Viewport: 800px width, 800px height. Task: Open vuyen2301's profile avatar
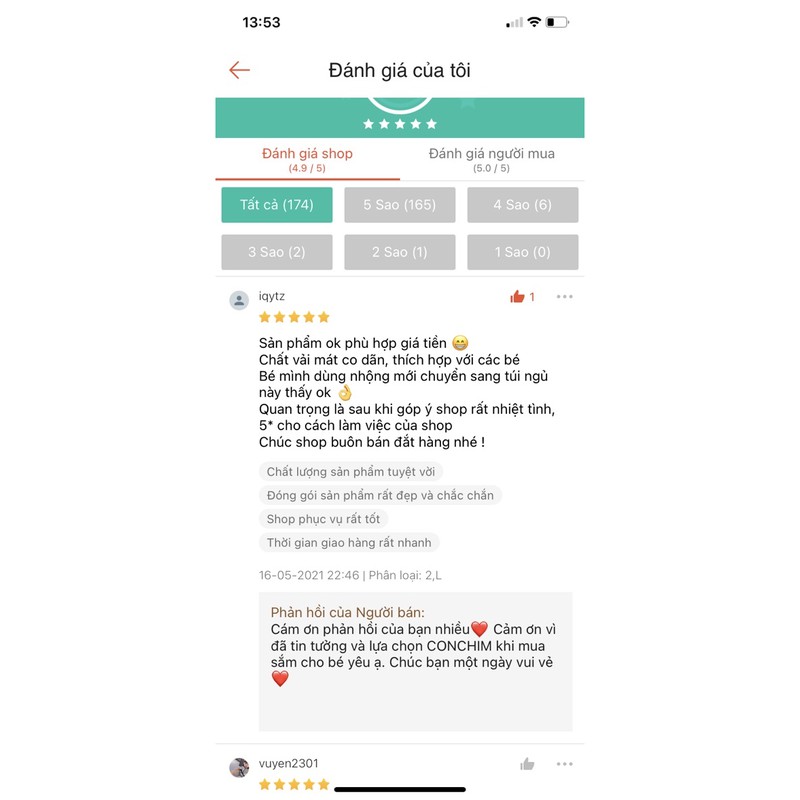point(239,767)
